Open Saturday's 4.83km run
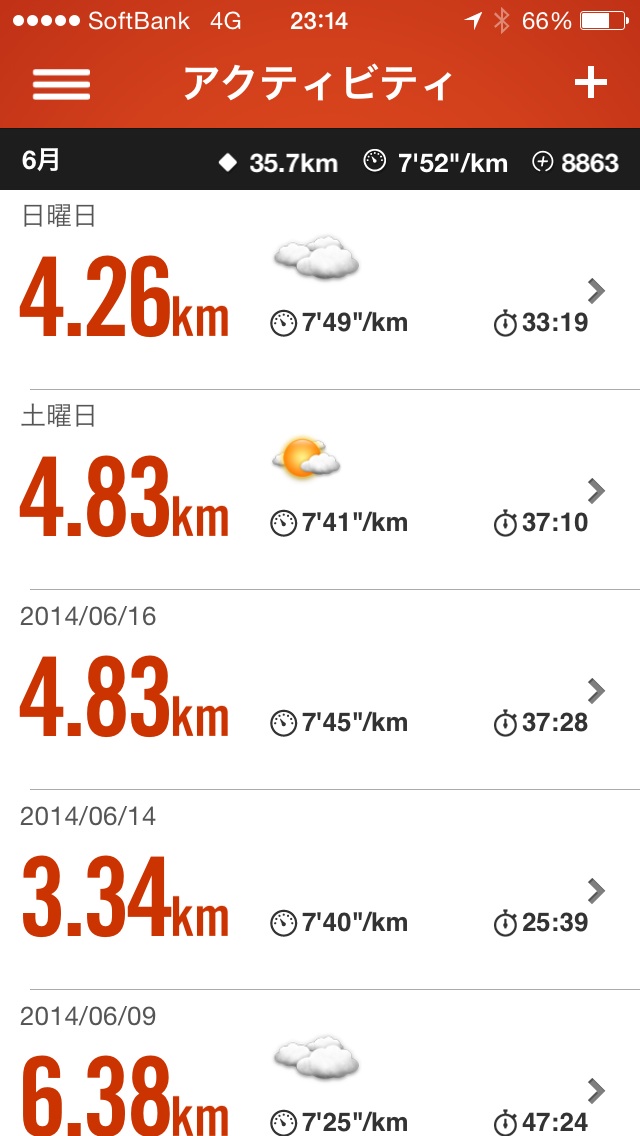The image size is (640, 1136). pos(320,490)
